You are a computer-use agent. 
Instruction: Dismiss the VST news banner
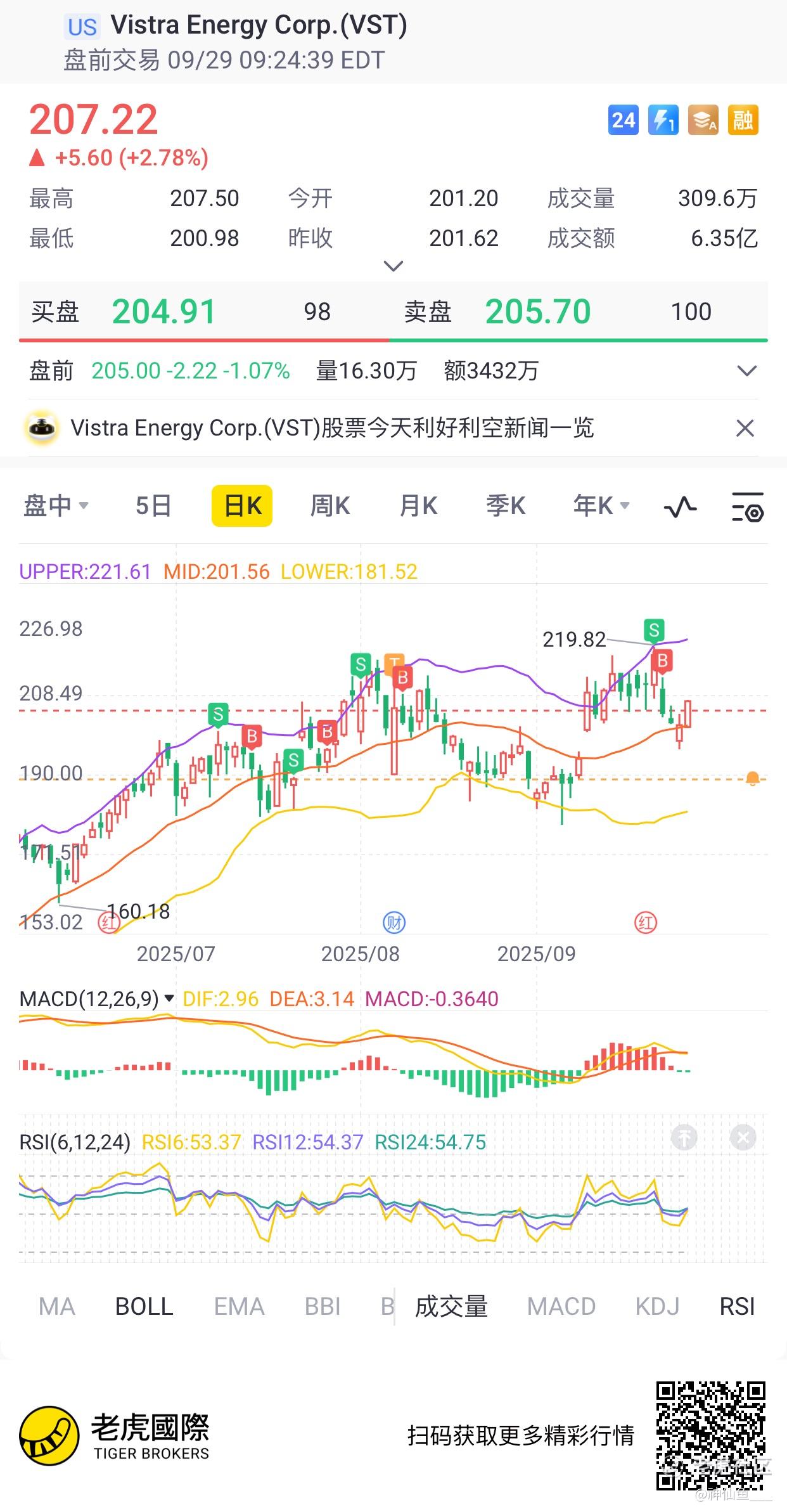click(x=745, y=429)
